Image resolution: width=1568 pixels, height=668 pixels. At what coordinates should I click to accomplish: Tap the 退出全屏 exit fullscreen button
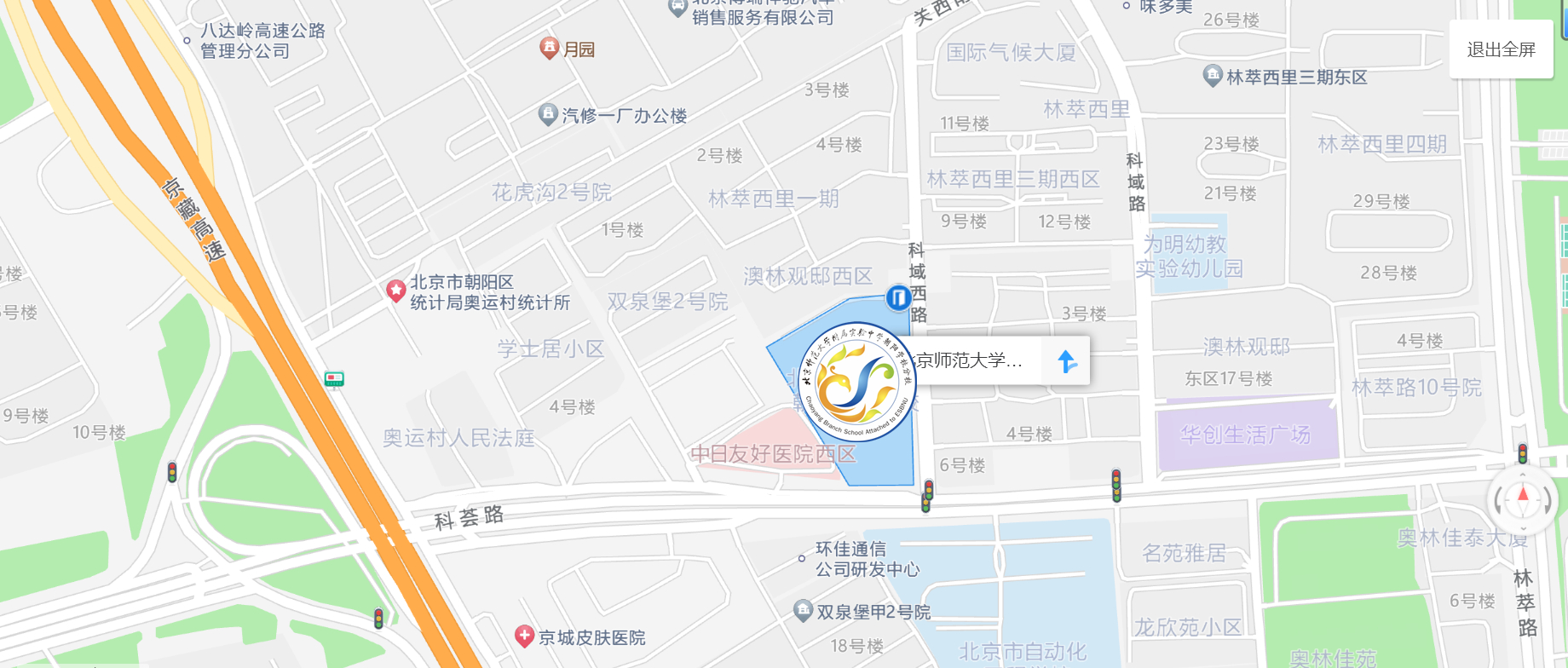click(1501, 49)
